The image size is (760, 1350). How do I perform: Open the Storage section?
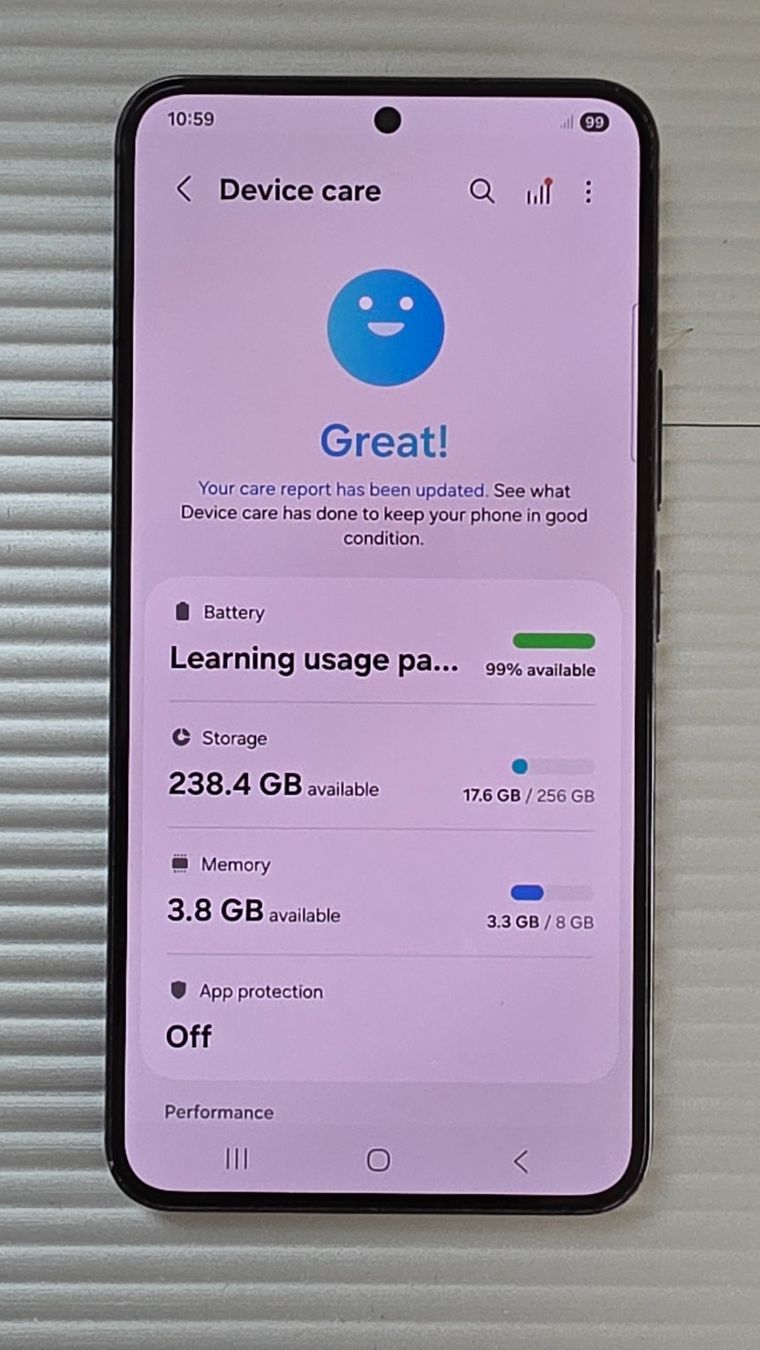[x=381, y=767]
